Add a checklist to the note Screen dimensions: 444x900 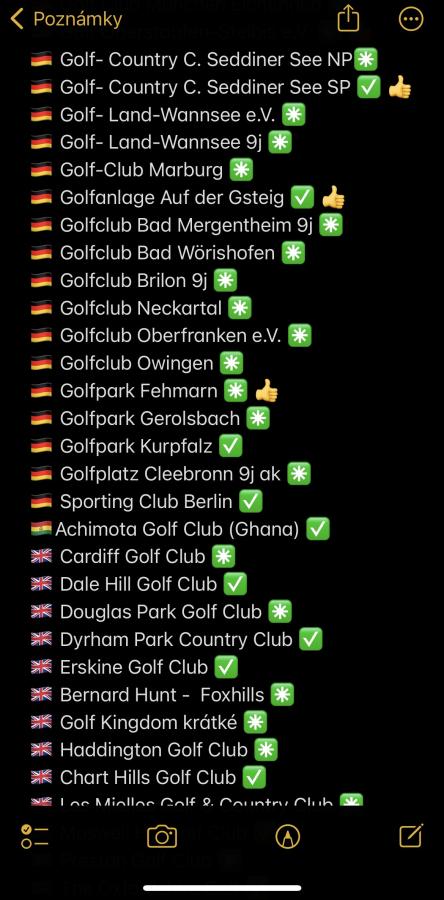(x=34, y=836)
